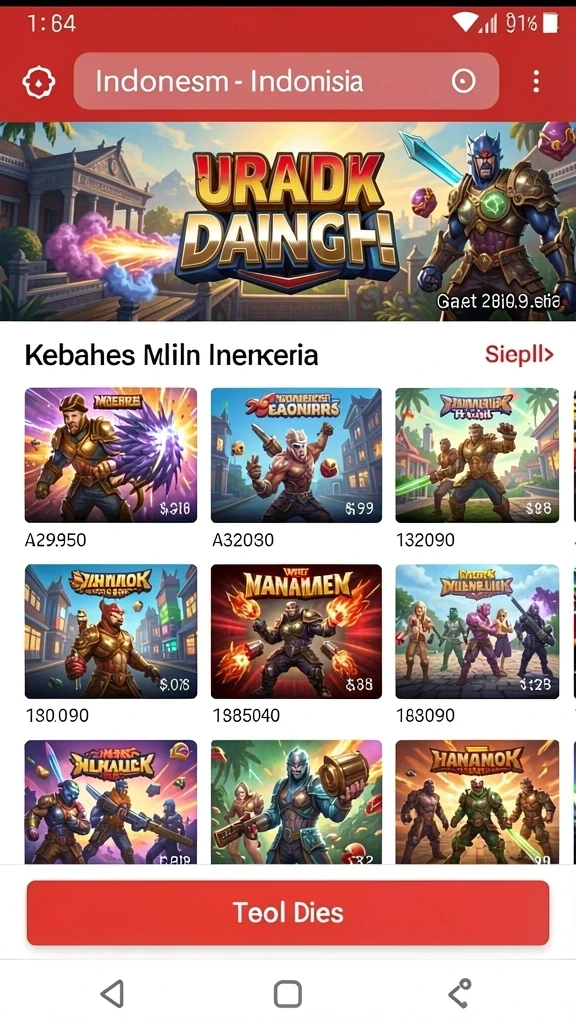The image size is (576, 1024).
Task: Go to home via the square button
Action: 287,994
